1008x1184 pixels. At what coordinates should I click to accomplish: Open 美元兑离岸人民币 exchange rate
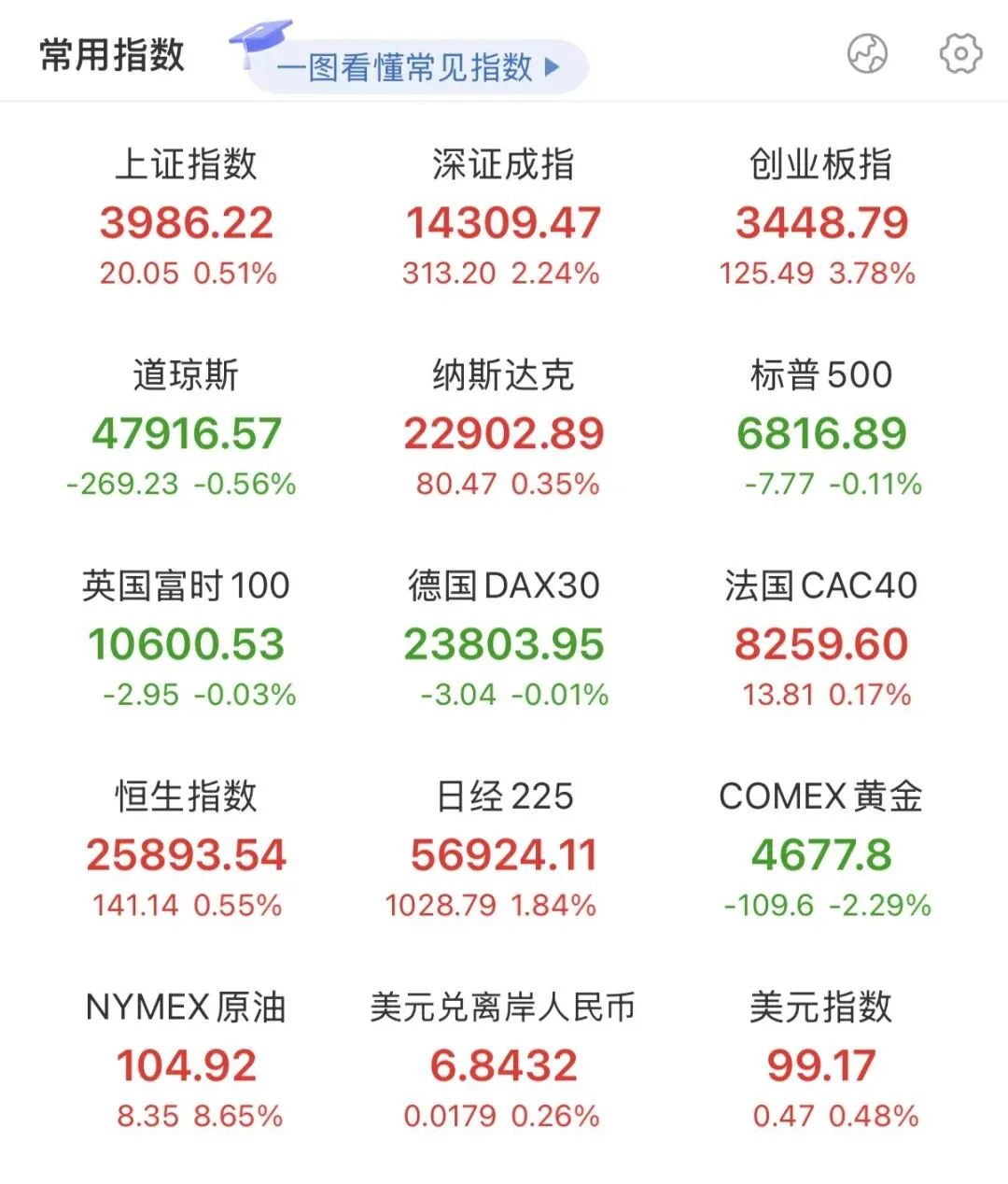[x=503, y=1064]
